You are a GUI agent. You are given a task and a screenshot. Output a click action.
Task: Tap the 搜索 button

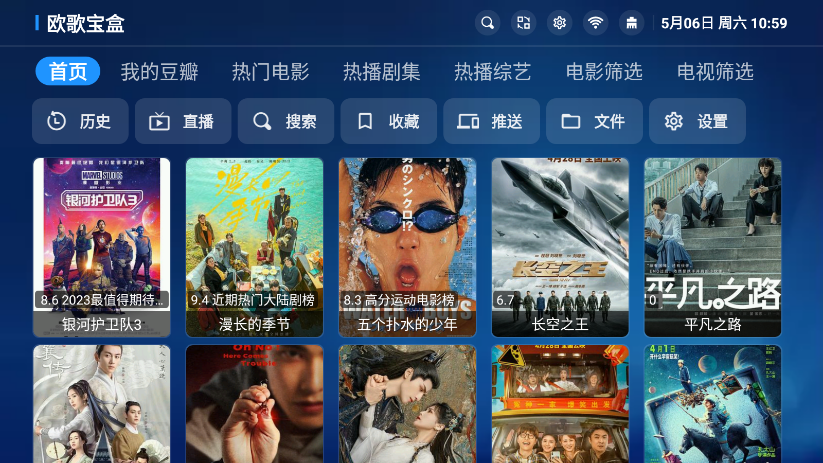pos(286,121)
